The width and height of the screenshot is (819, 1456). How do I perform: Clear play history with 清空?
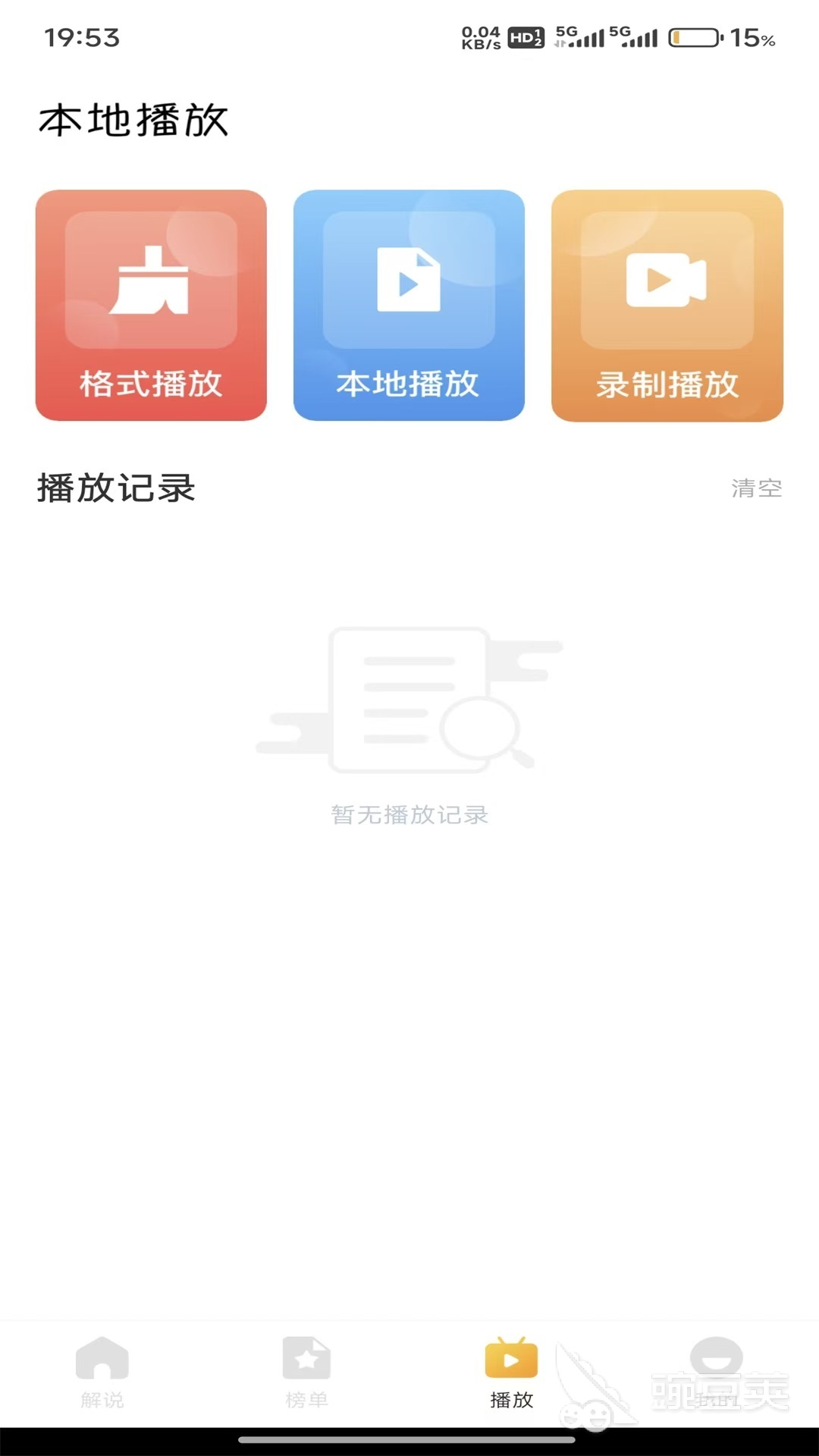click(x=756, y=488)
